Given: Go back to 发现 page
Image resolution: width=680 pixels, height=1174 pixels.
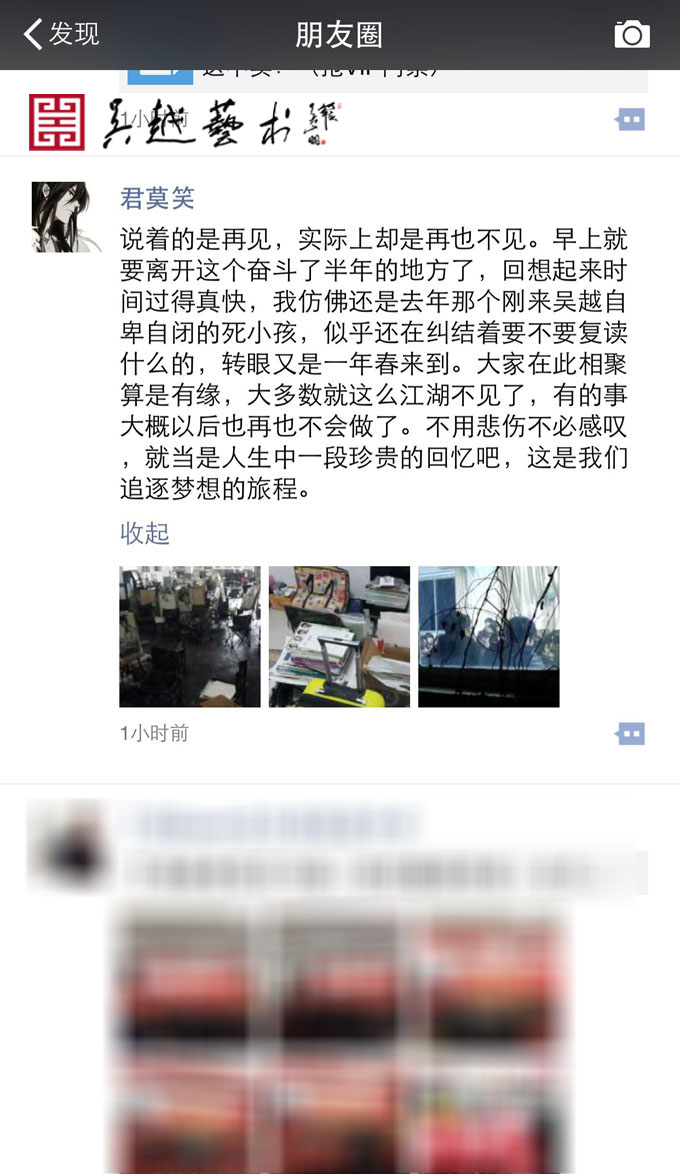Looking at the screenshot, I should pos(60,34).
